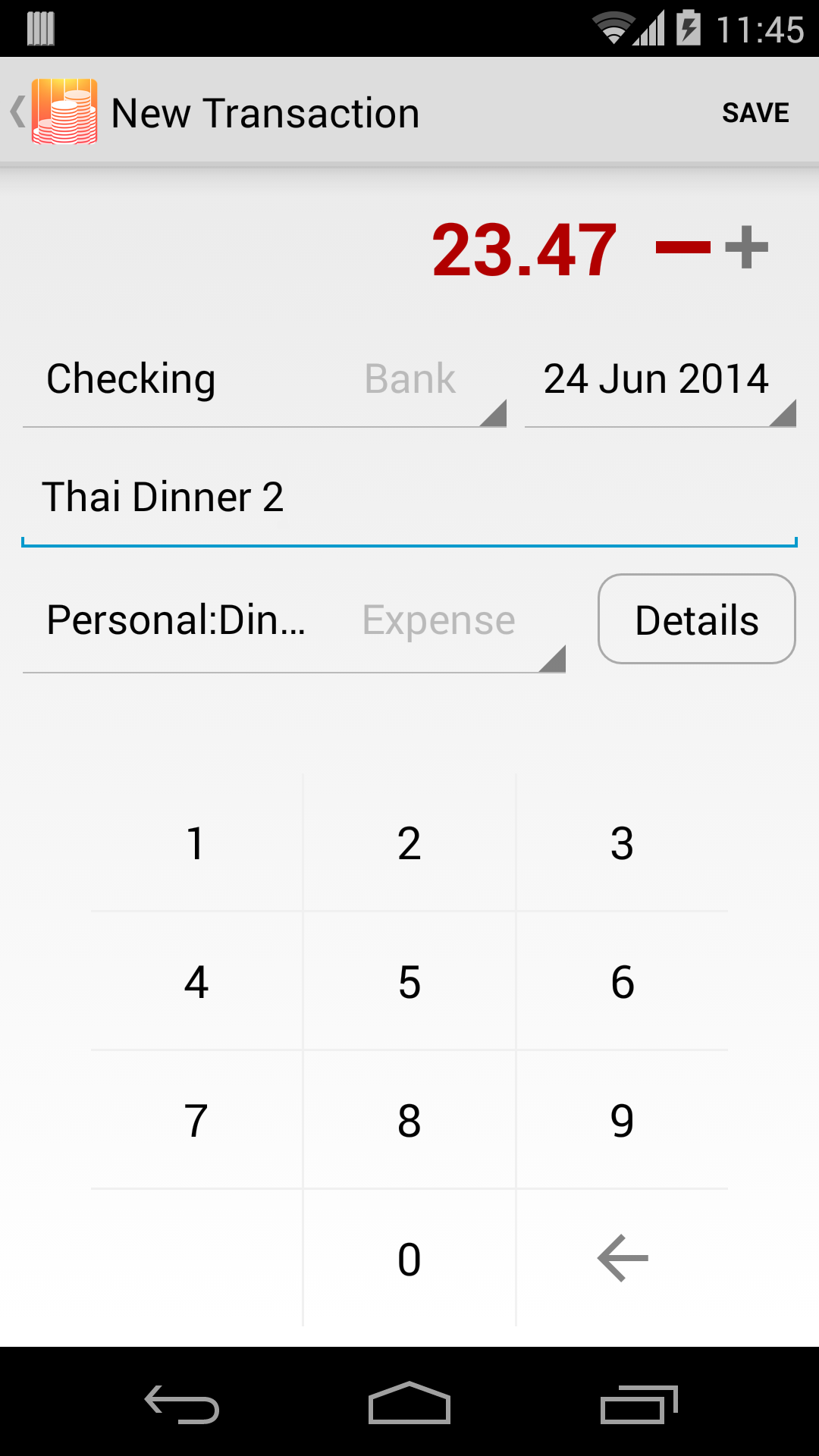Tap SAVE to store the transaction
819x1456 pixels.
pos(755,111)
